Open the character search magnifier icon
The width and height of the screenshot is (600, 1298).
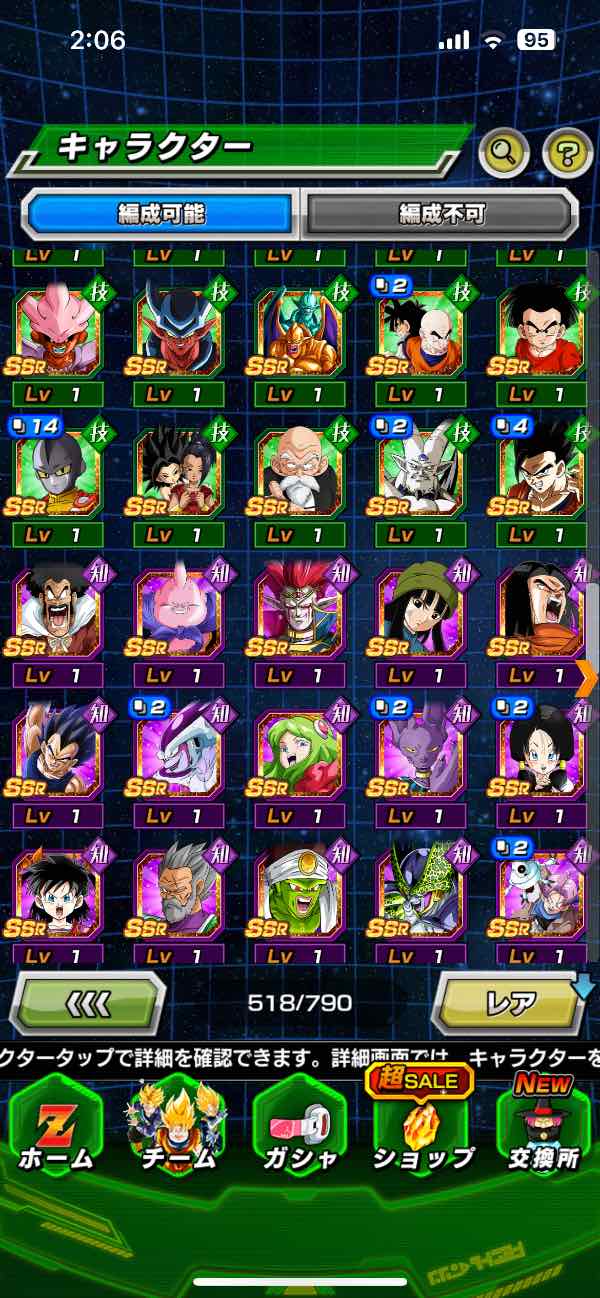[504, 153]
